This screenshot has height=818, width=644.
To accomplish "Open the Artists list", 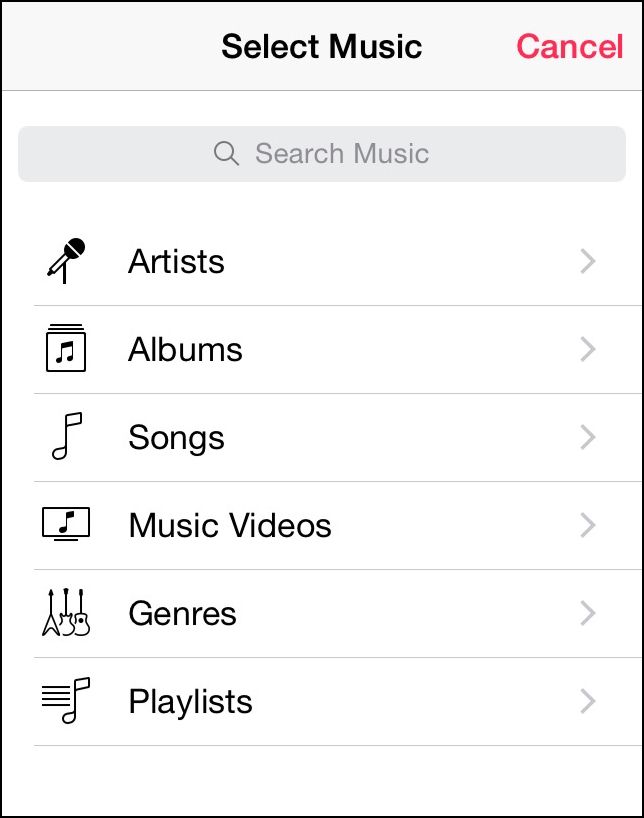I will 322,262.
